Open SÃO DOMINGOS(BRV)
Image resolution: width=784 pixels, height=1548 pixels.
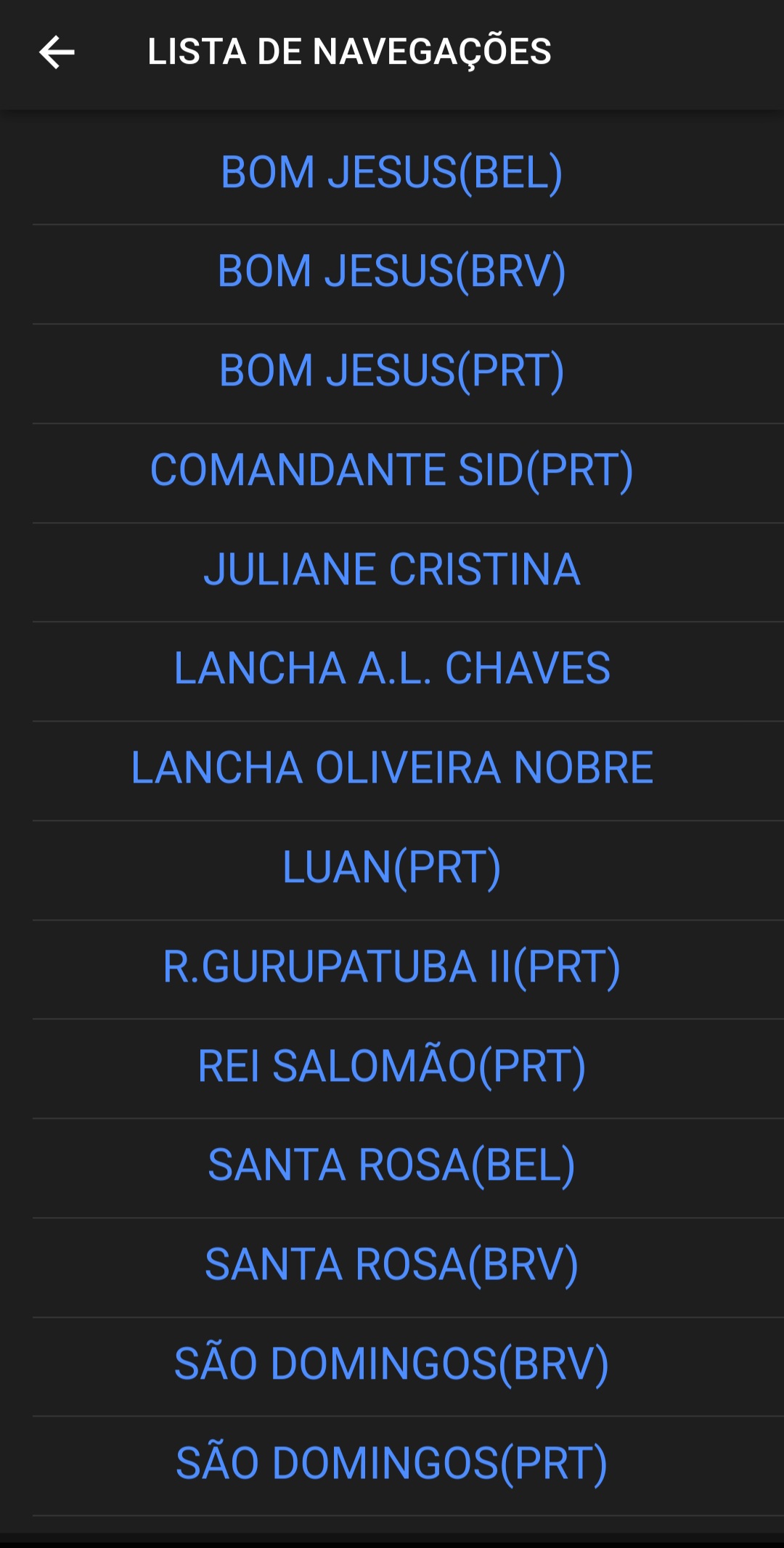point(392,1364)
